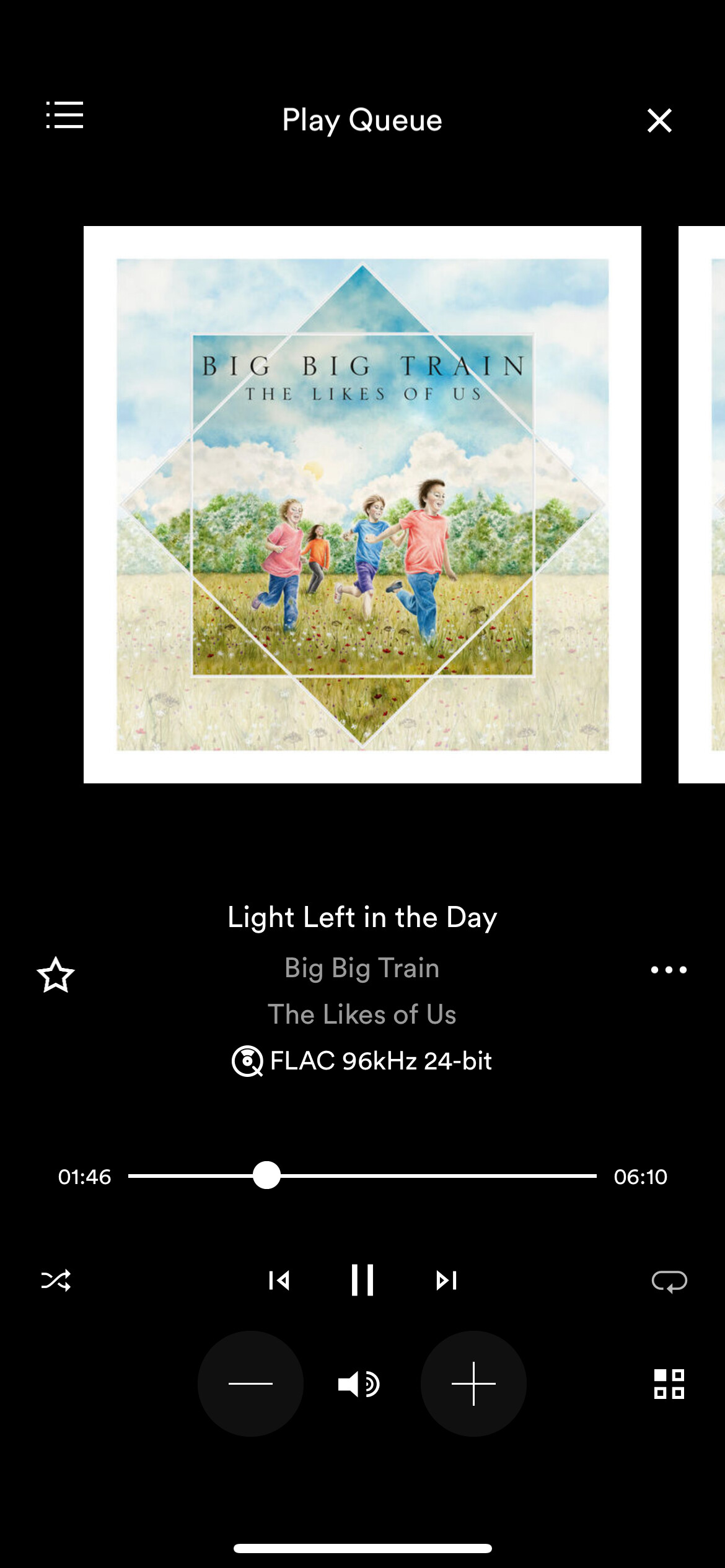Pause the current song

coord(362,1280)
